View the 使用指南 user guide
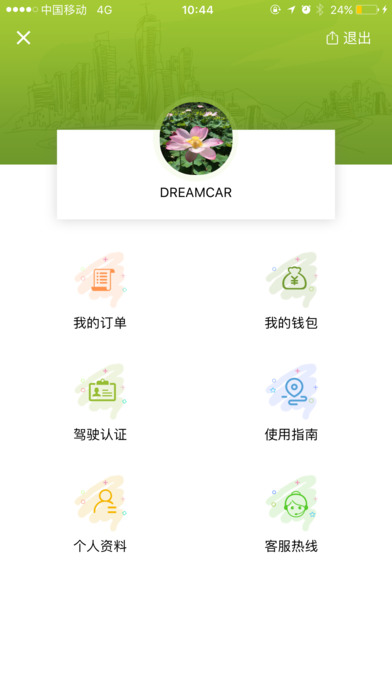 click(291, 403)
